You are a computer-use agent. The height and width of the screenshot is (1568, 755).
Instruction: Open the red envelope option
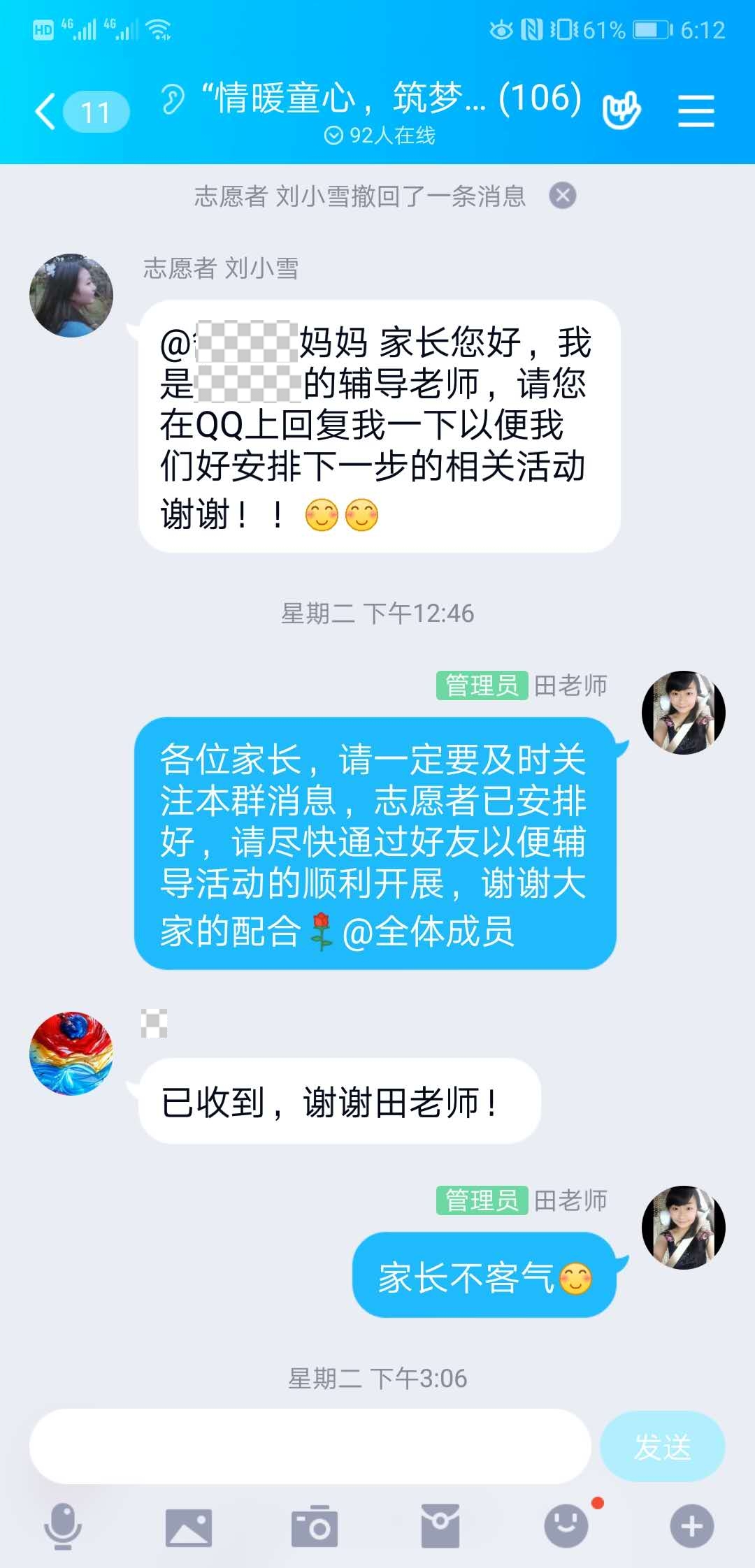[x=440, y=1527]
